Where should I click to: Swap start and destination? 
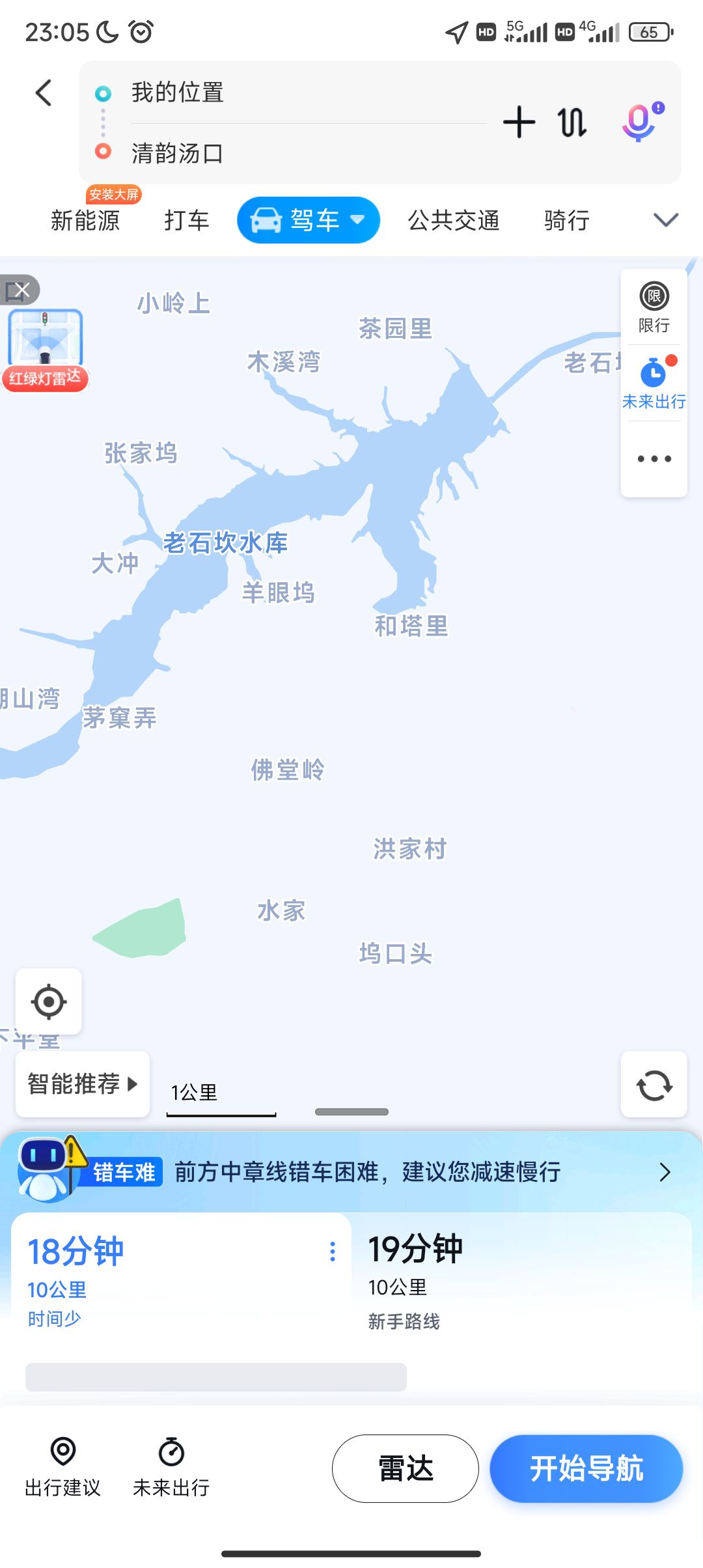(x=572, y=122)
